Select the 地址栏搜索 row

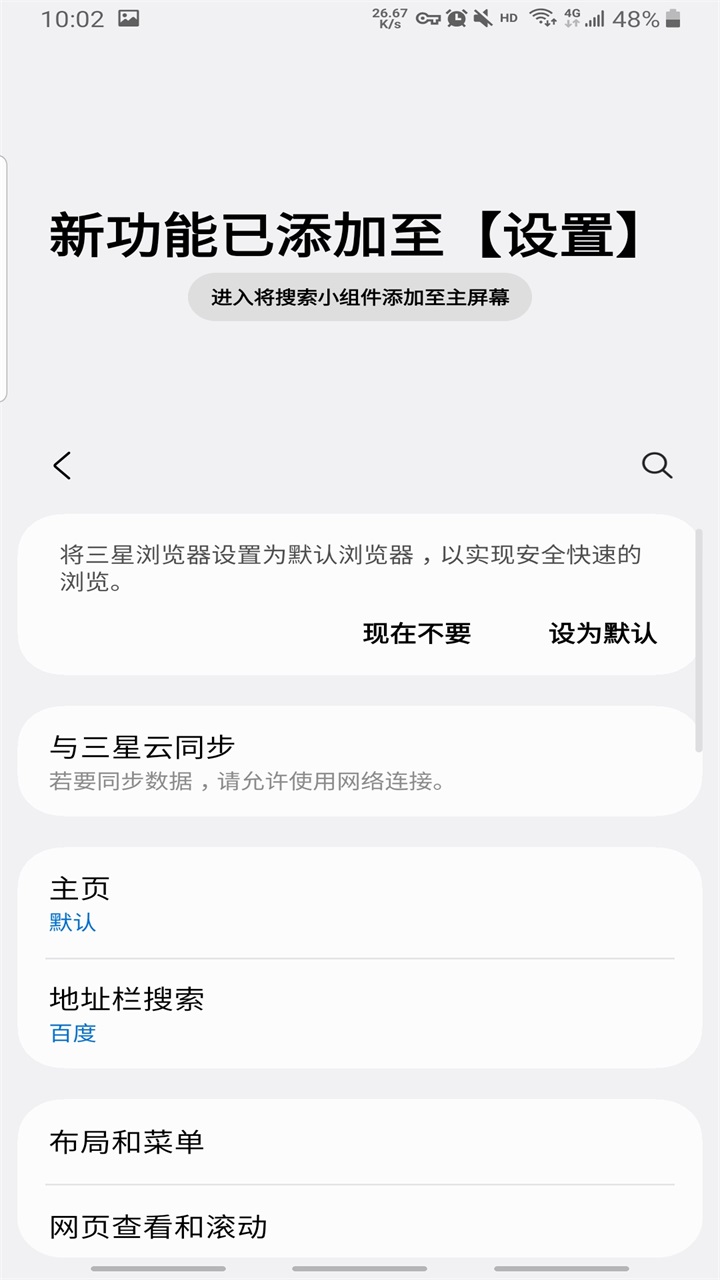(x=360, y=1013)
